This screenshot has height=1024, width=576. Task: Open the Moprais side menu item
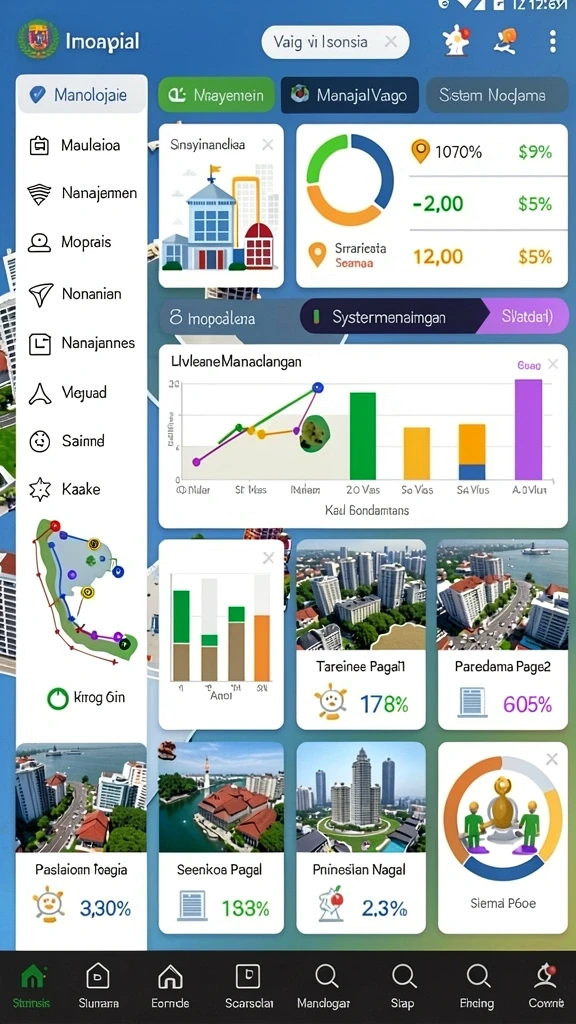[81, 242]
